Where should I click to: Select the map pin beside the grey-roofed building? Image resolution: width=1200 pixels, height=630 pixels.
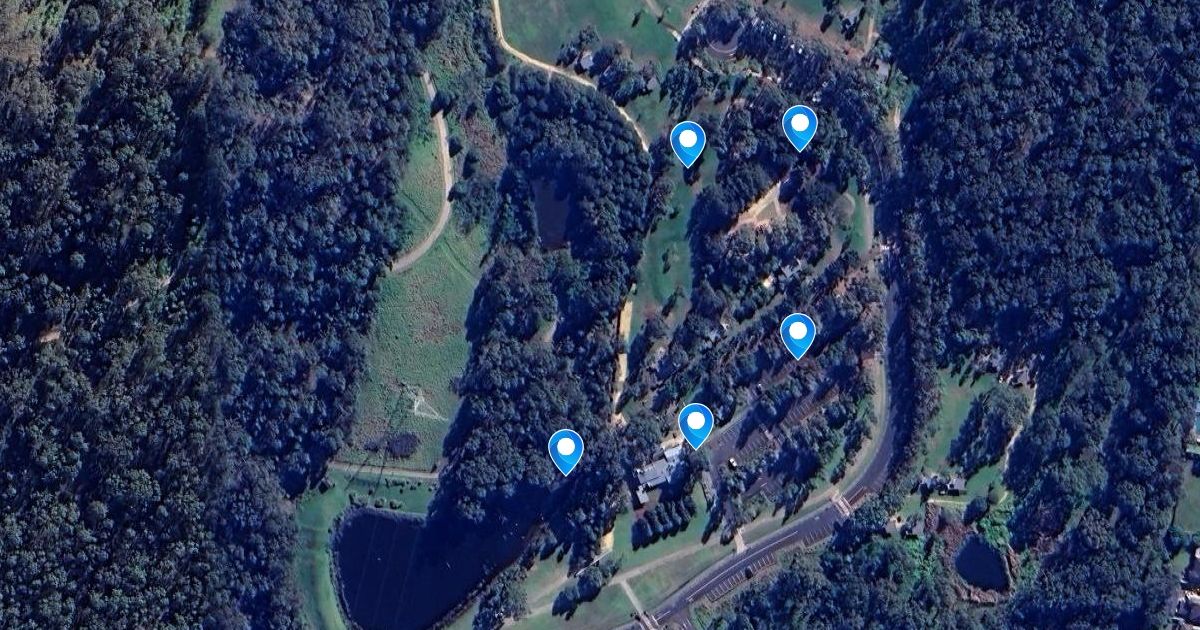click(x=695, y=424)
